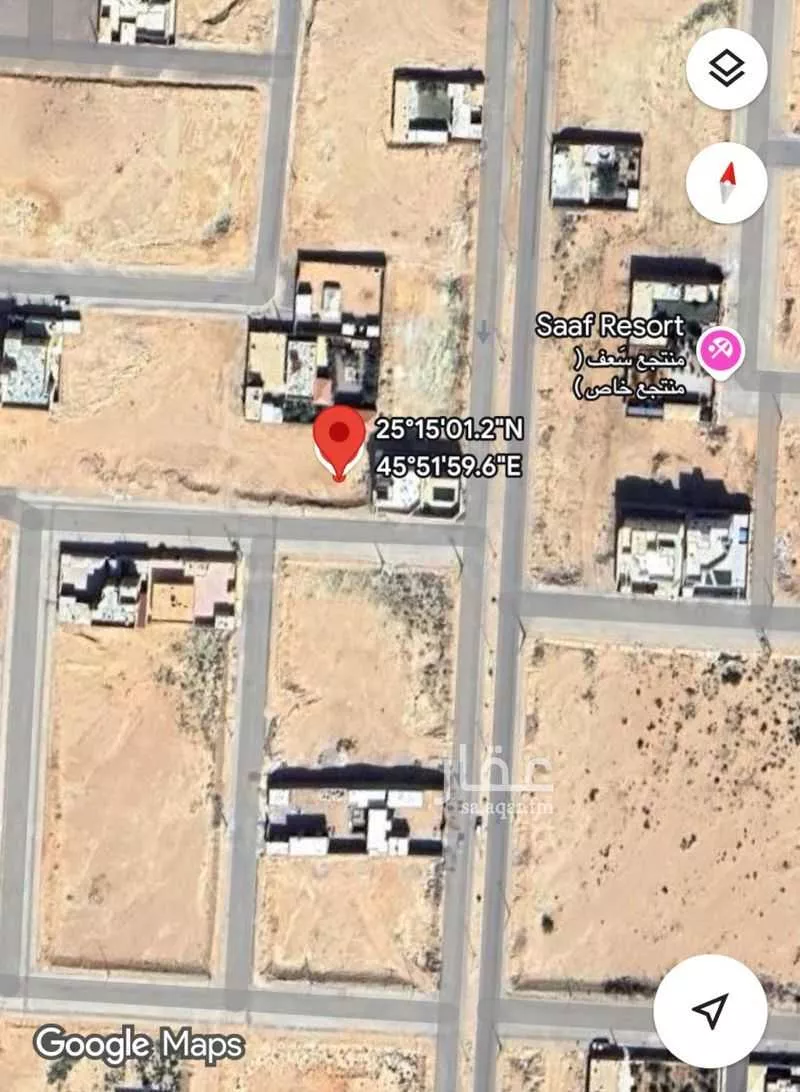Click the red pointer of the pin marker

click(340, 478)
